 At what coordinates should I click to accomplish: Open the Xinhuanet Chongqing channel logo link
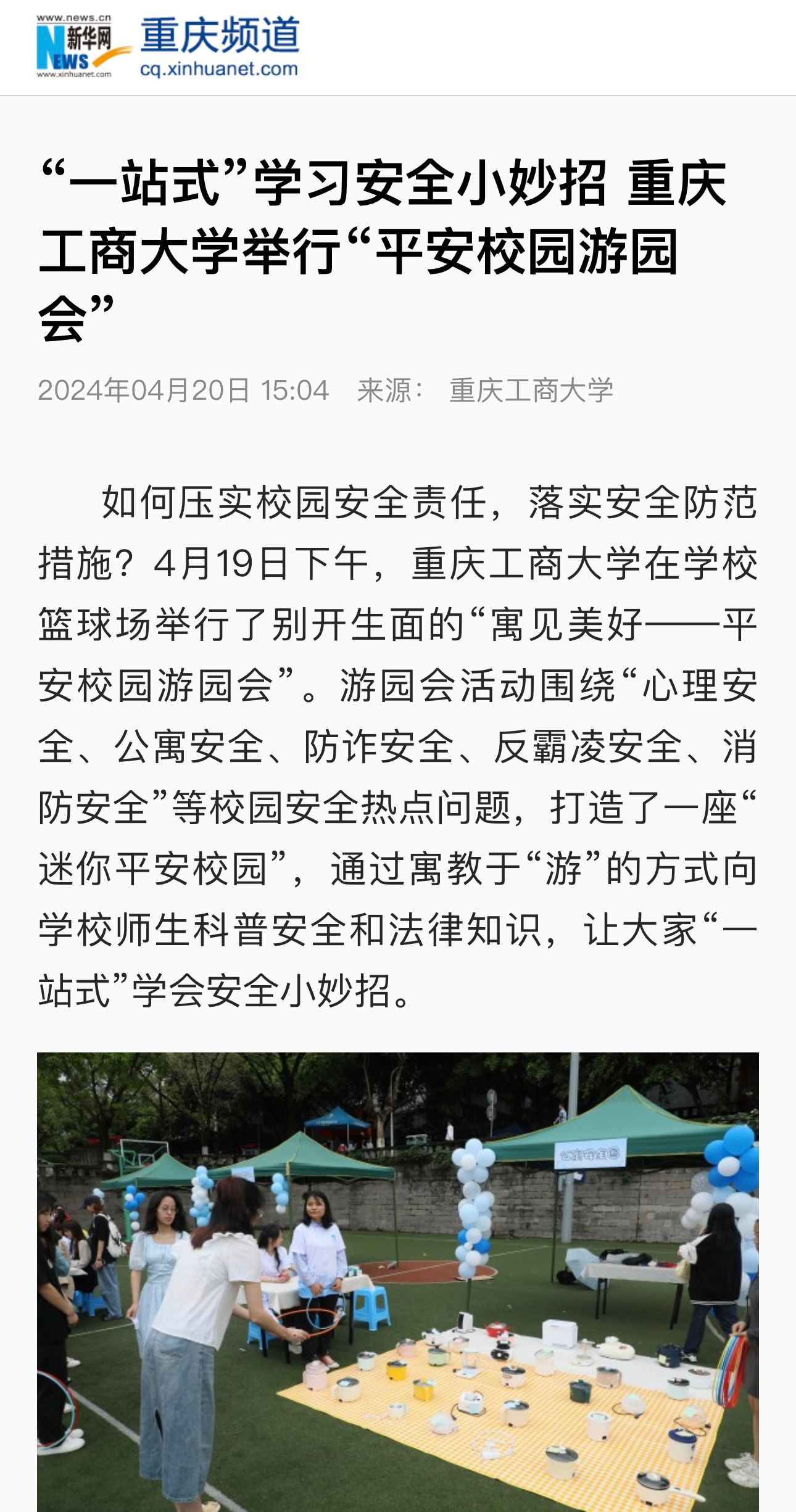[168, 47]
